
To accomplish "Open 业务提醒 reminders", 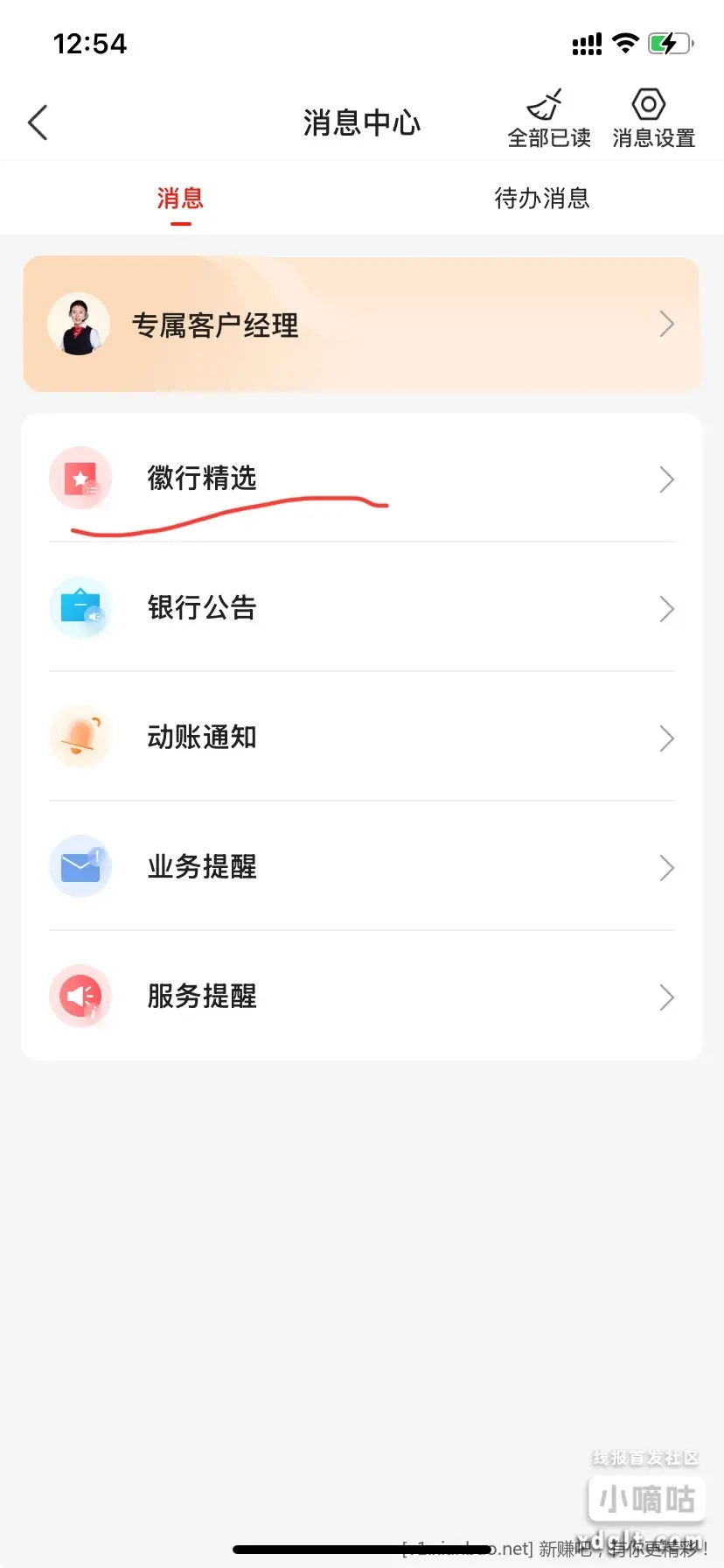I will (x=362, y=867).
